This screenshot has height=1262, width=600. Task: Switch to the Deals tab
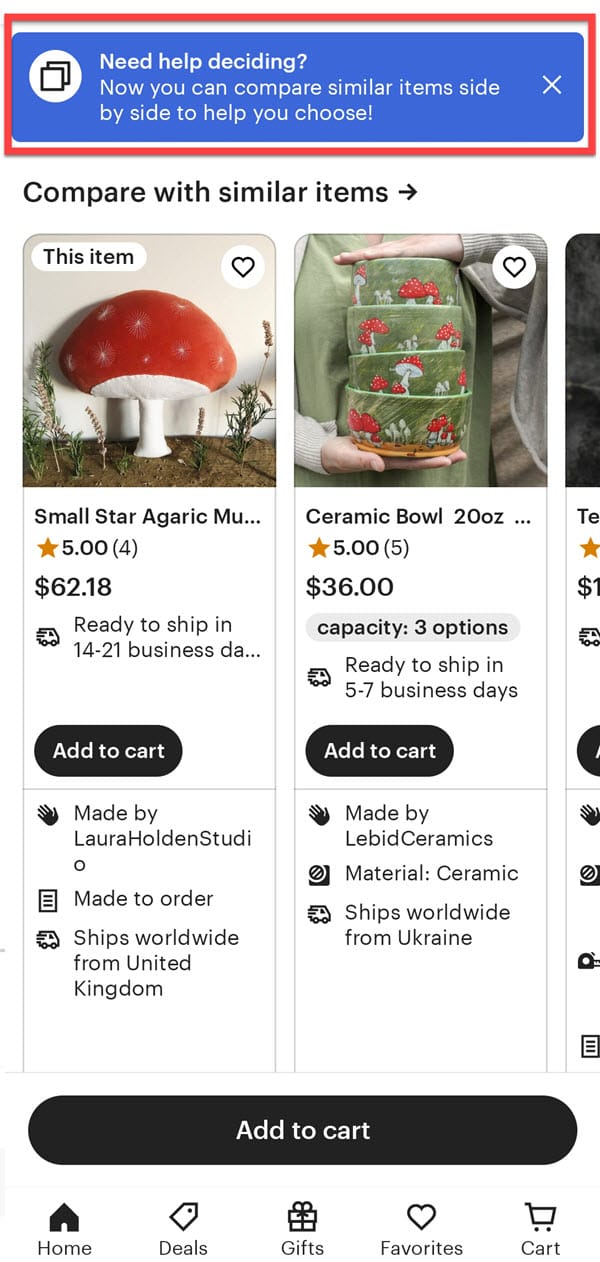pyautogui.click(x=183, y=1229)
